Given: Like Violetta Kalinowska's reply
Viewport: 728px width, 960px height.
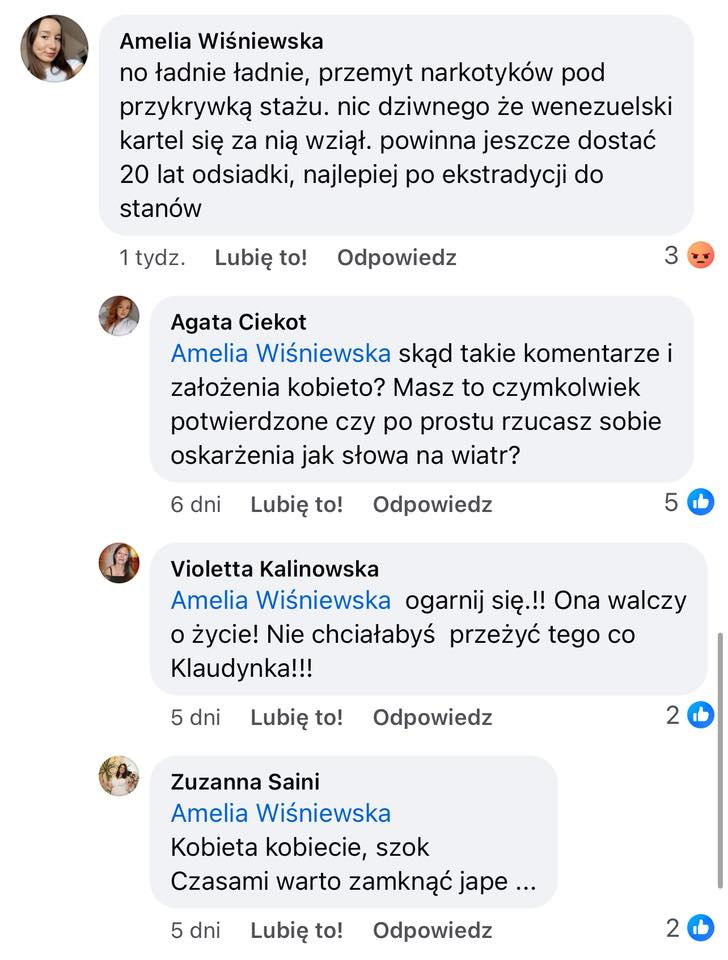Looking at the screenshot, I should (x=296, y=717).
